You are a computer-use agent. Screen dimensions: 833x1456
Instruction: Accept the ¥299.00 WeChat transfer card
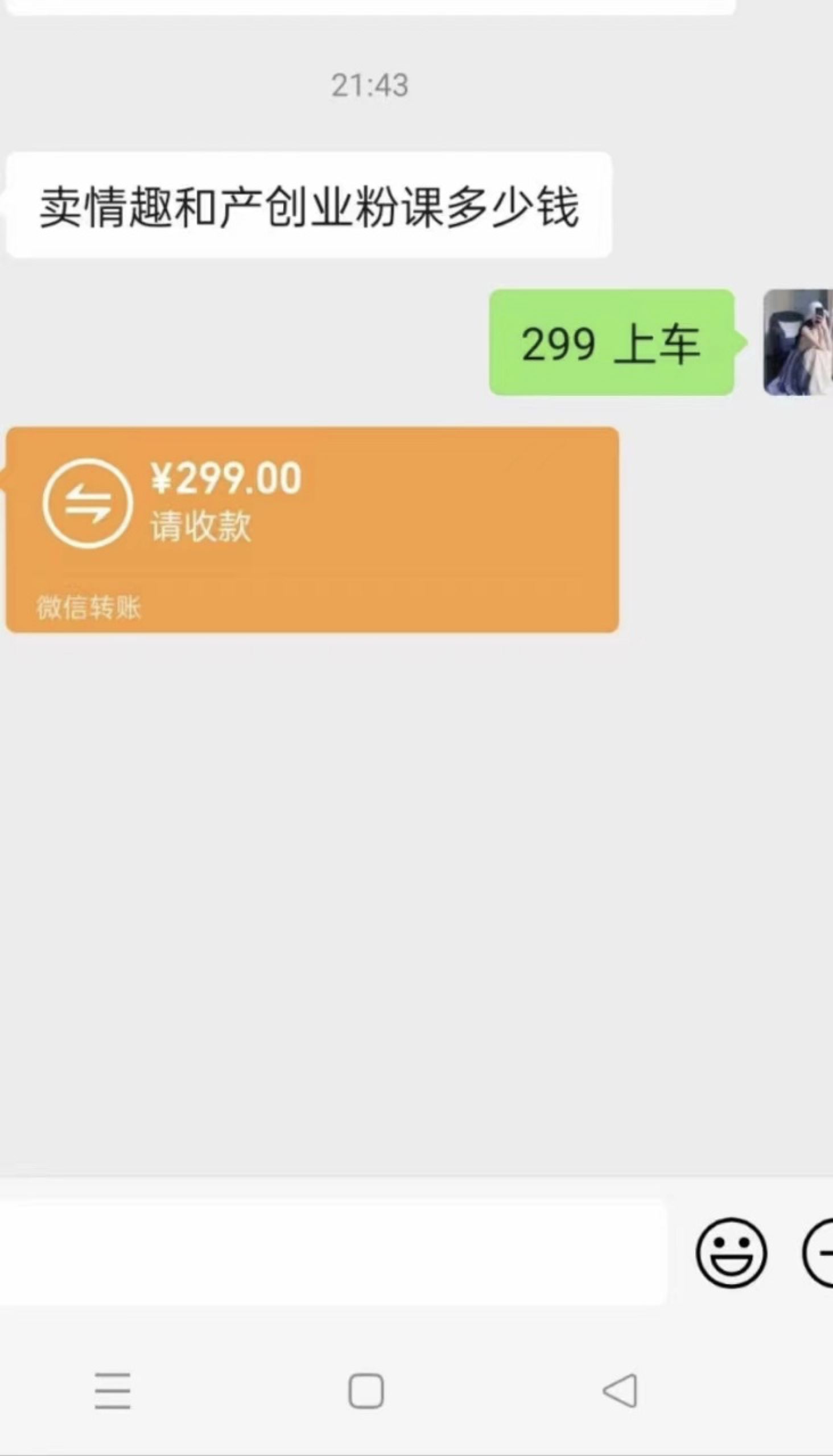312,529
